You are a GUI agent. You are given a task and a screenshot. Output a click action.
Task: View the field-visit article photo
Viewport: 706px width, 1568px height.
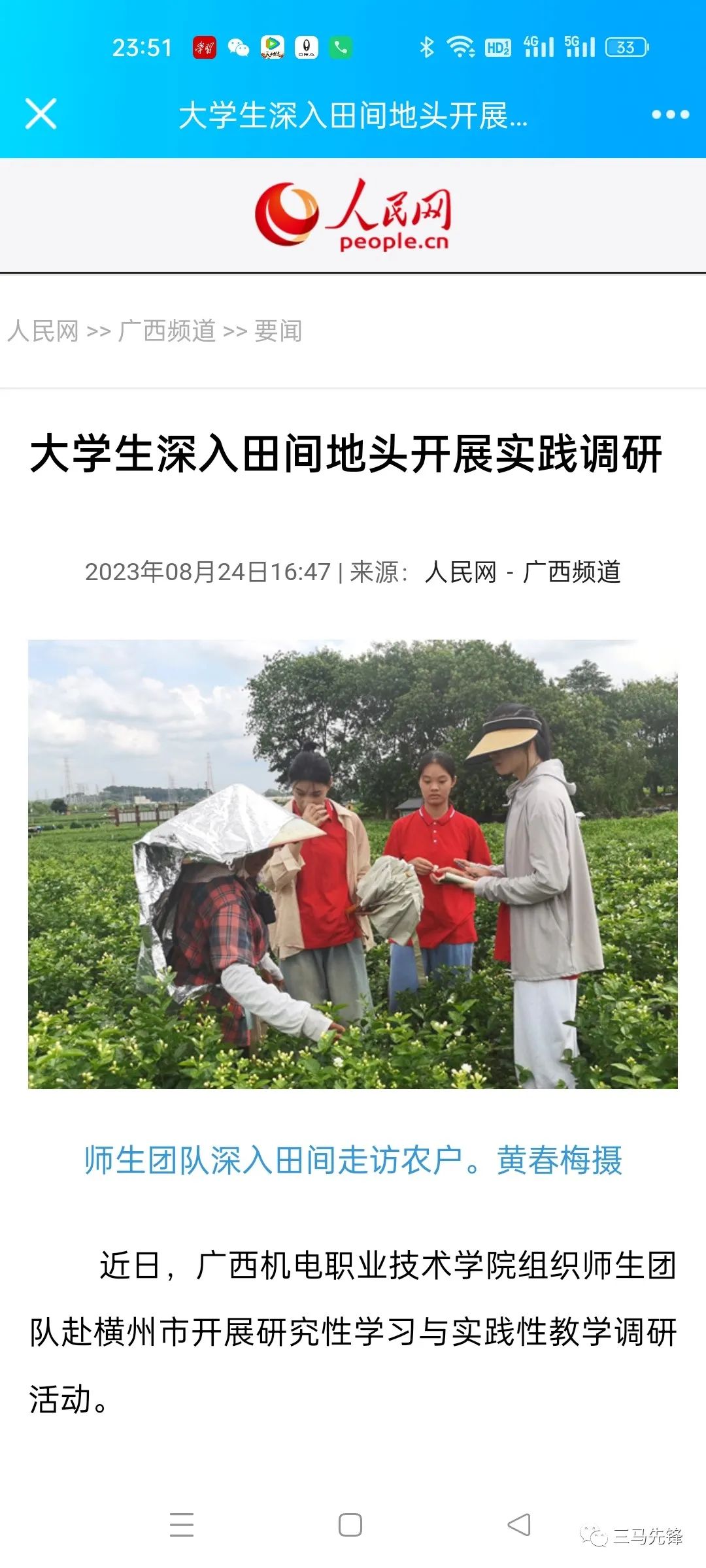tap(353, 864)
